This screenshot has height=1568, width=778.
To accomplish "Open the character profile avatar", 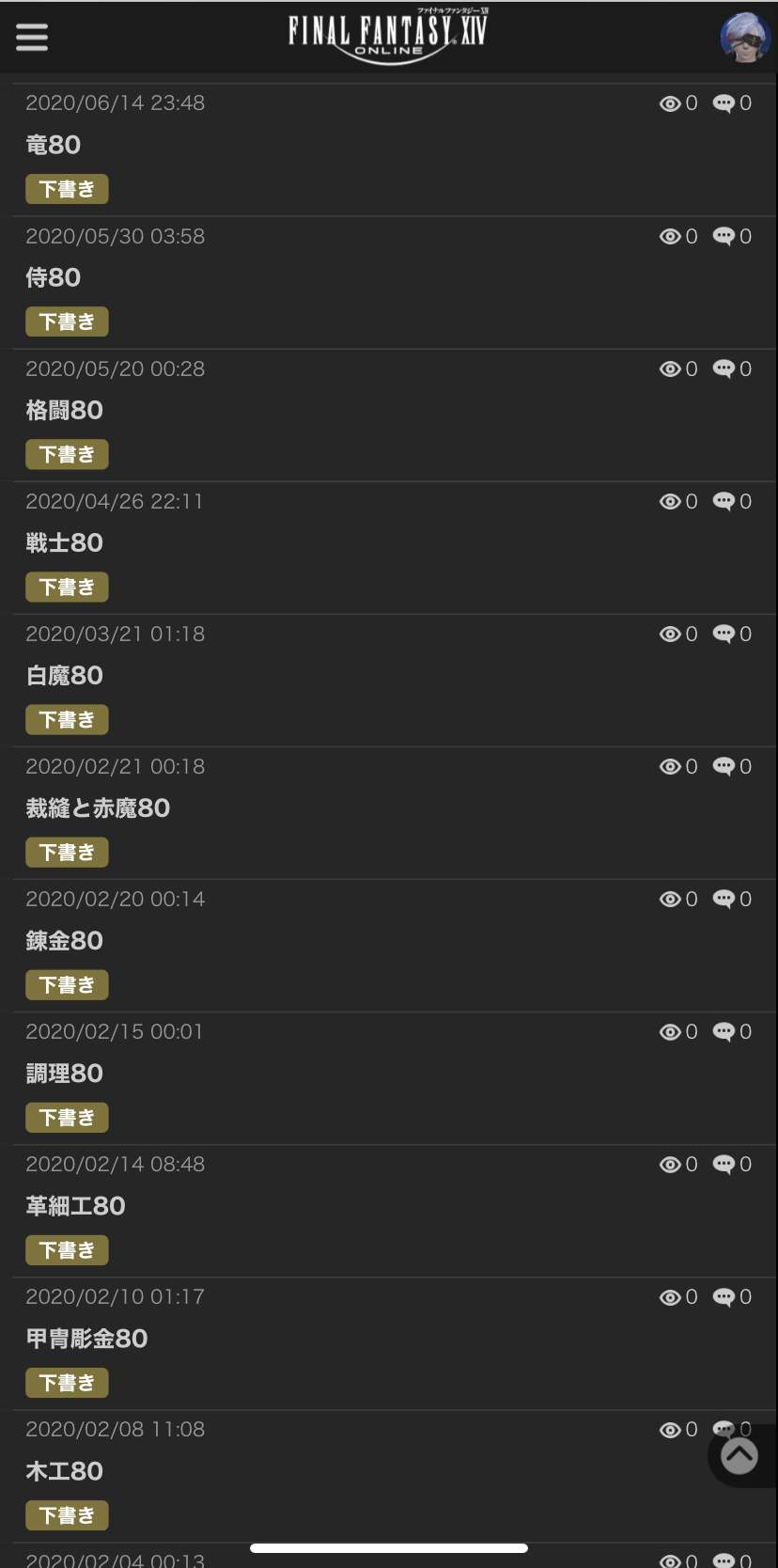I will (744, 37).
